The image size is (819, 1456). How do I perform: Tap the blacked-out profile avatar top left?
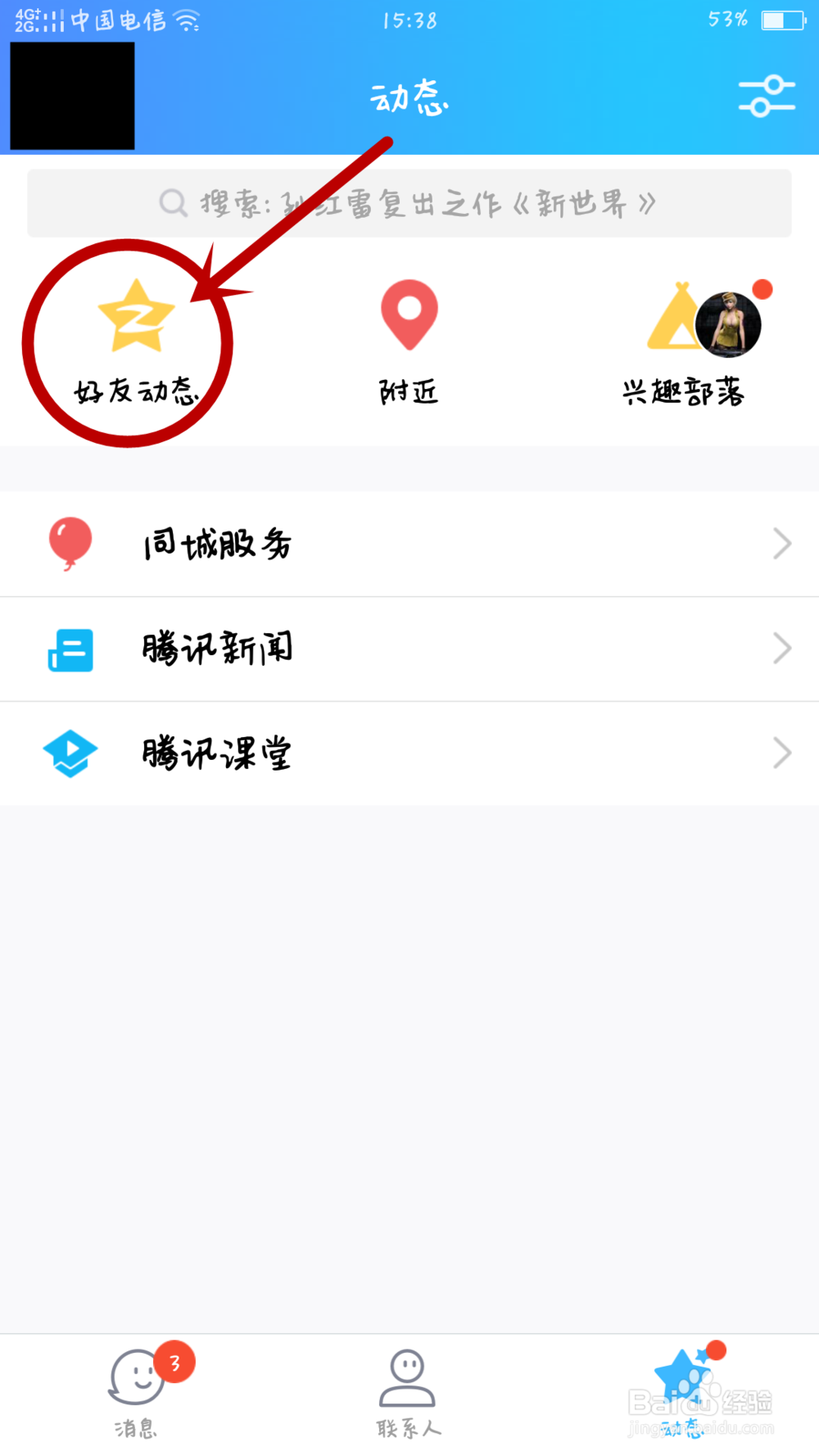(x=70, y=95)
